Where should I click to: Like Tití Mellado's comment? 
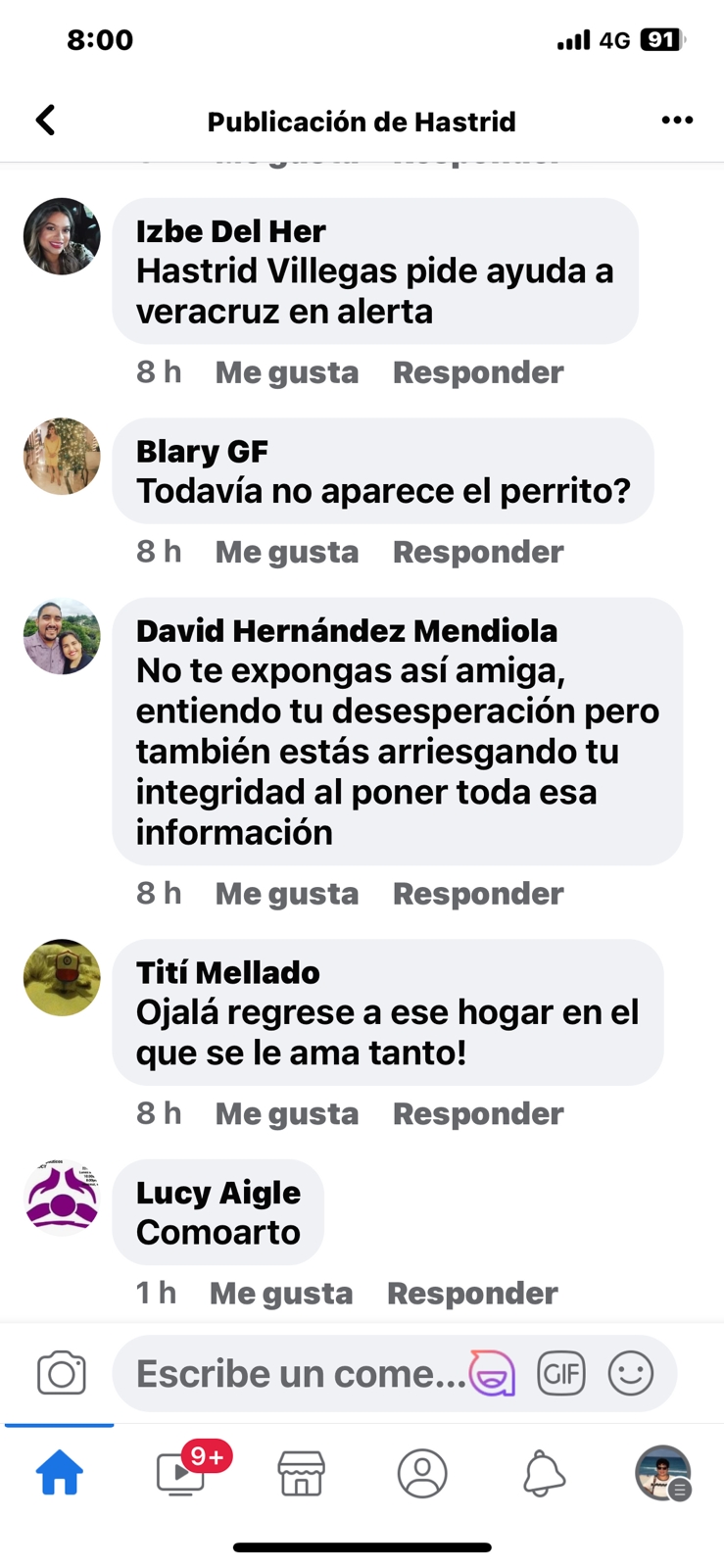[x=286, y=1113]
